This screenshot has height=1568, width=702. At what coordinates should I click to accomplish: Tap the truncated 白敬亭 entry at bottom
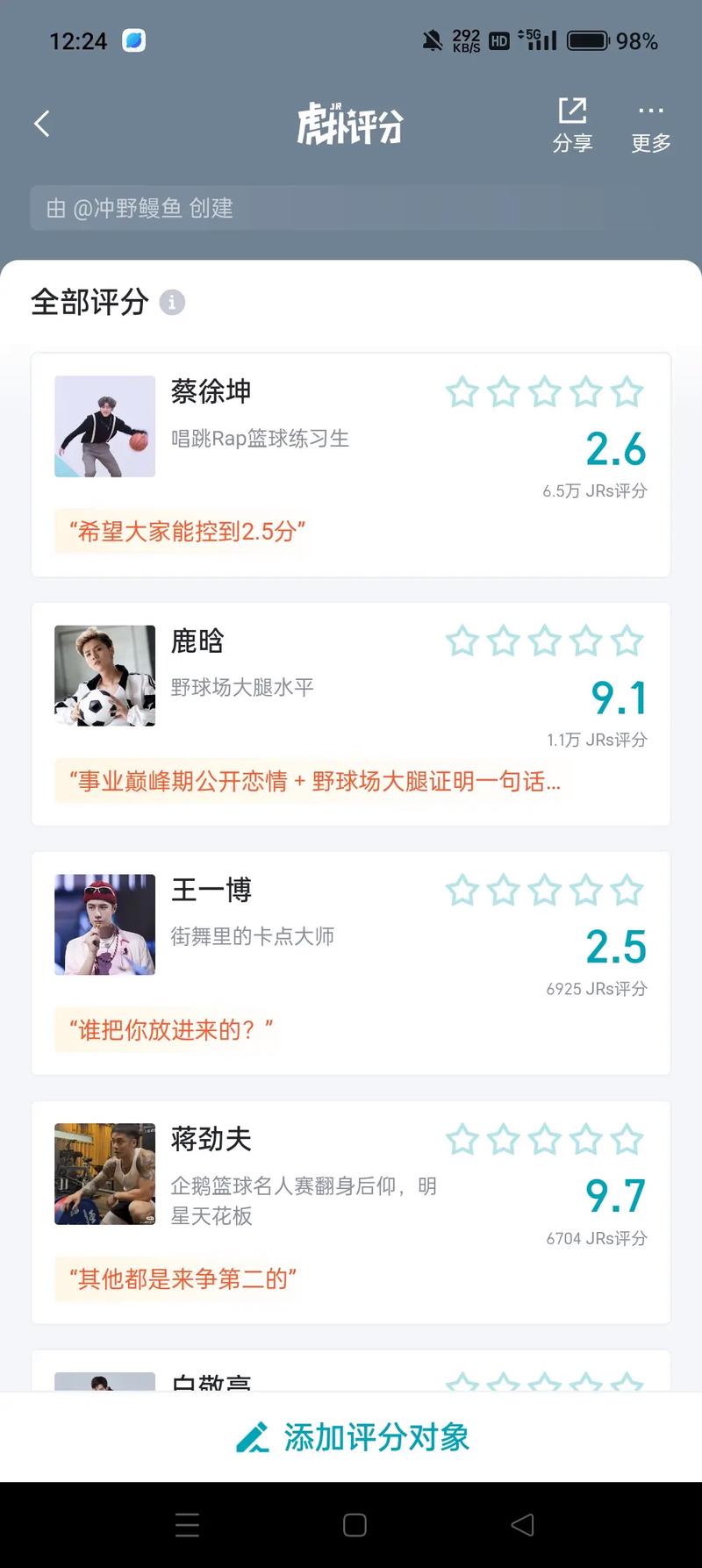pyautogui.click(x=211, y=1380)
